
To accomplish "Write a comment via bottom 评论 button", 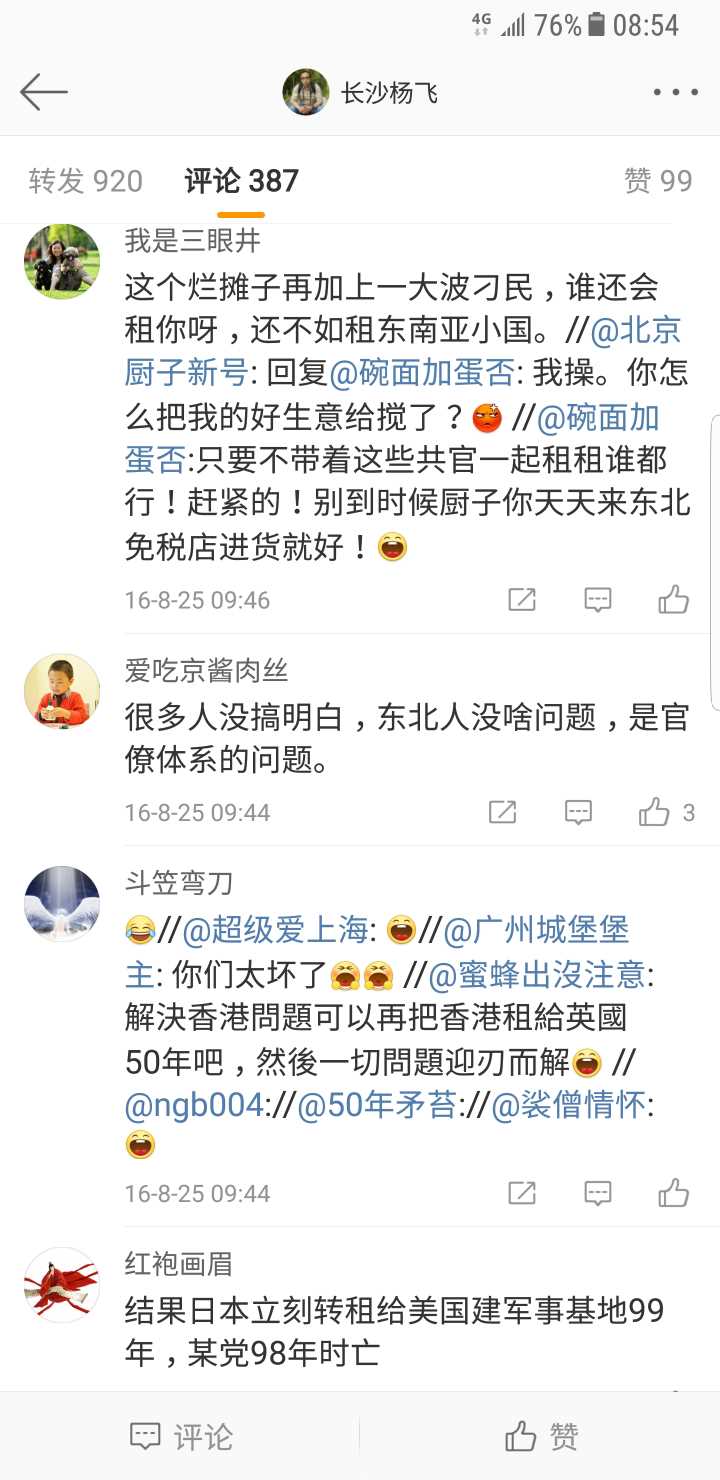I will 181,1437.
